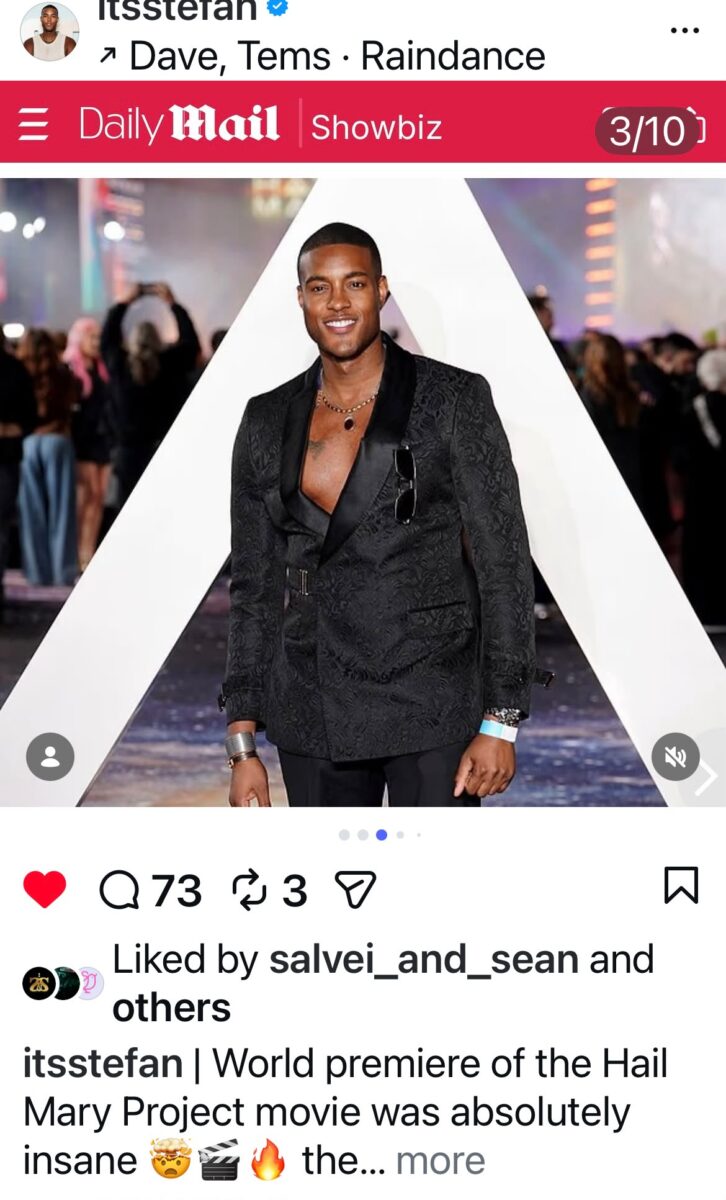The image size is (726, 1200).
Task: Repost this post
Action: pyautogui.click(x=268, y=889)
